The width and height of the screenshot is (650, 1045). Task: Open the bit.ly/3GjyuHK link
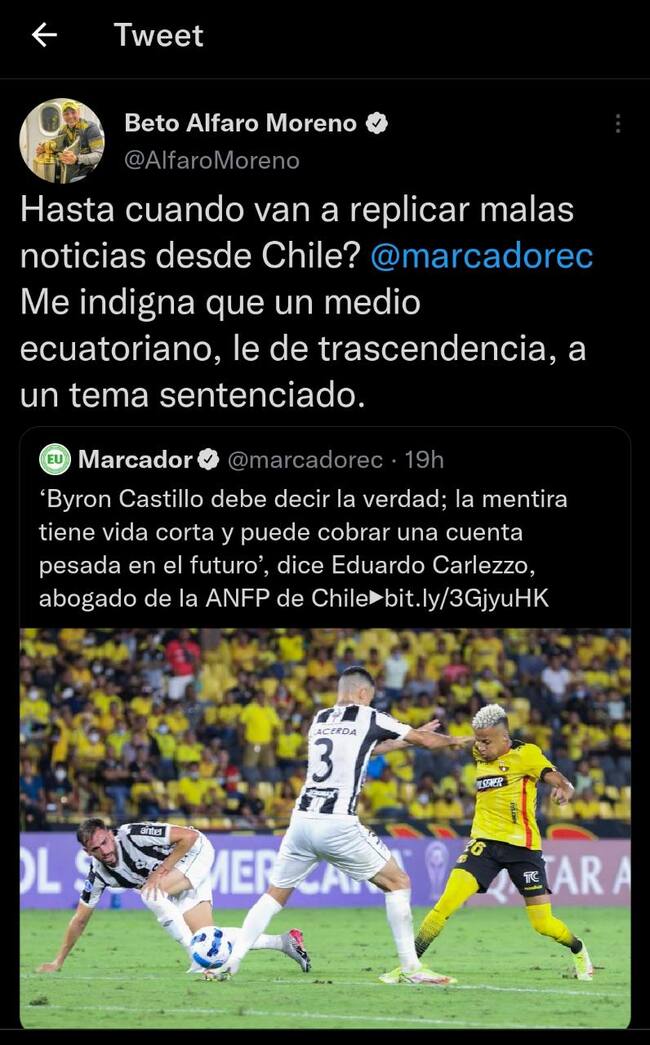[x=466, y=598]
